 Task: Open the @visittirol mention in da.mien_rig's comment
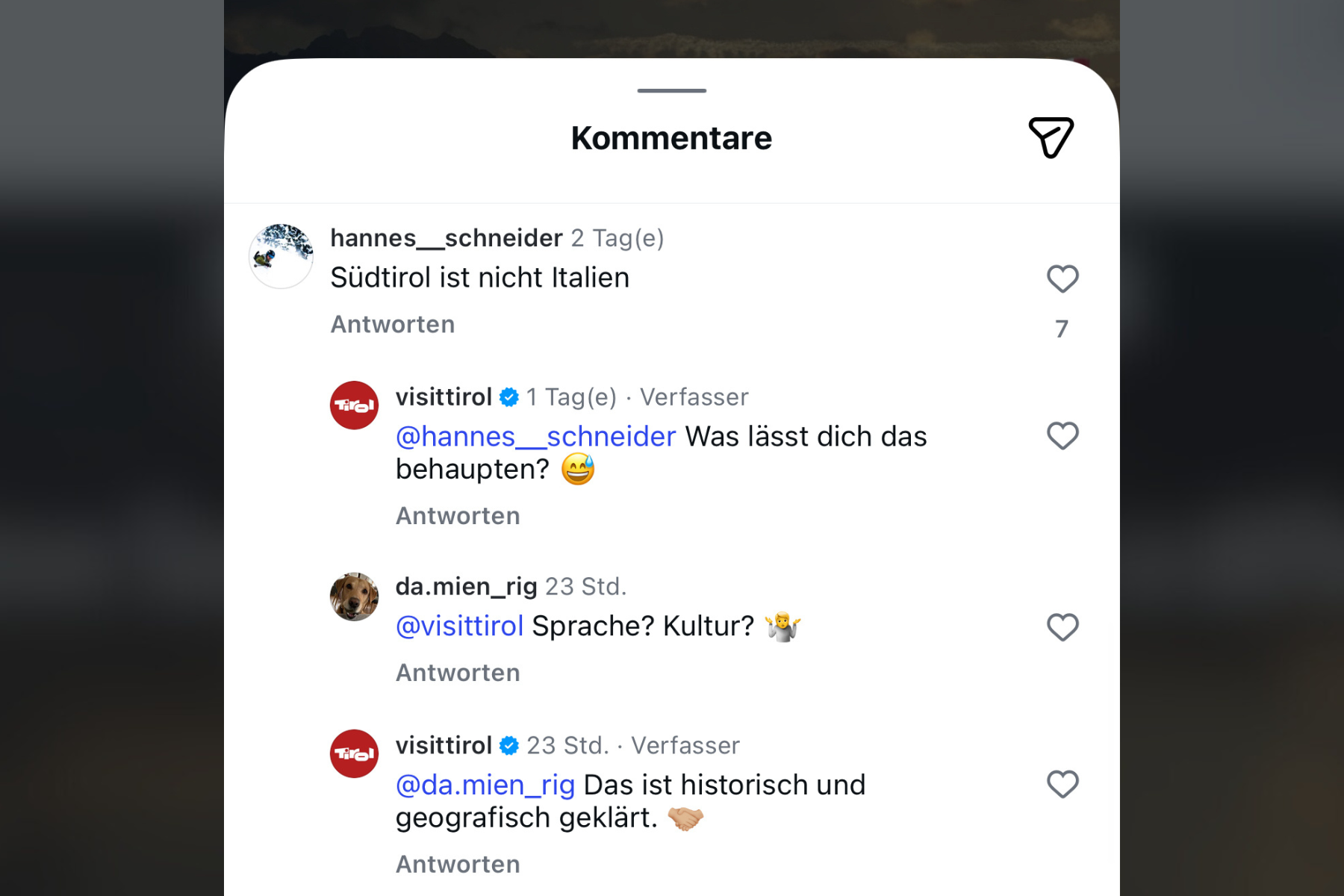(459, 626)
